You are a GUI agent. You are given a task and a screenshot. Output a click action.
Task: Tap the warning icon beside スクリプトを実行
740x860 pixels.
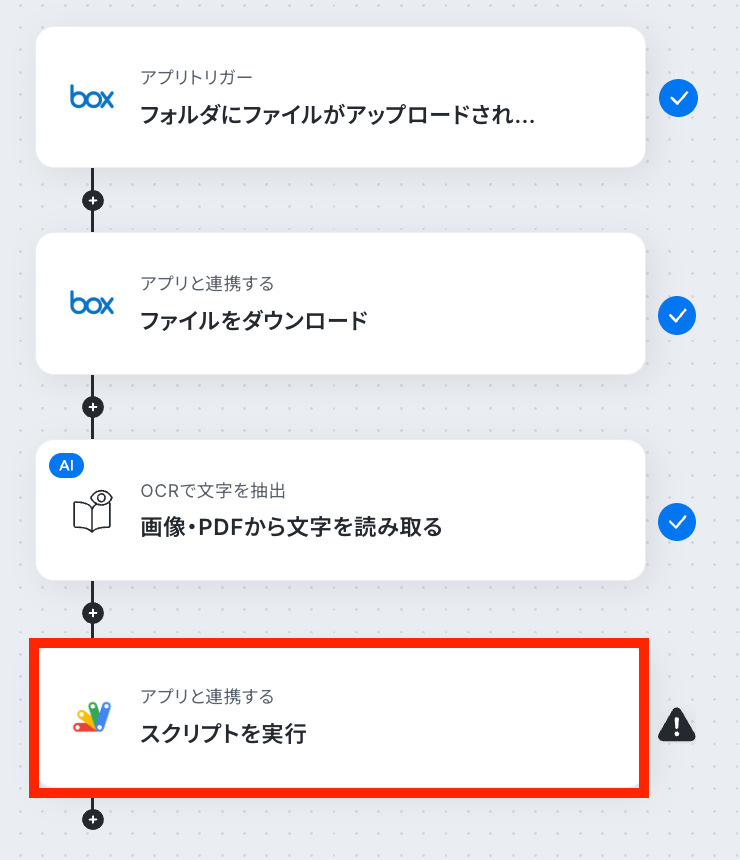pyautogui.click(x=677, y=724)
